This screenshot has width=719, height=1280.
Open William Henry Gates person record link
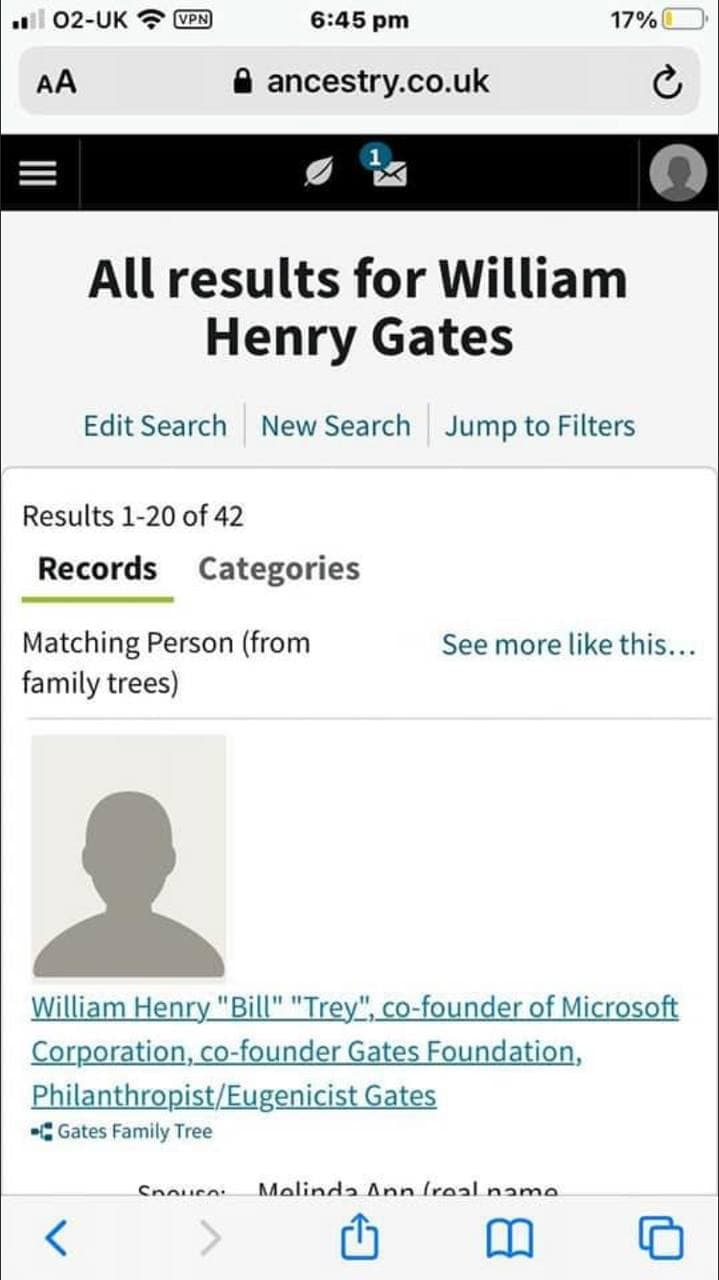click(355, 1051)
